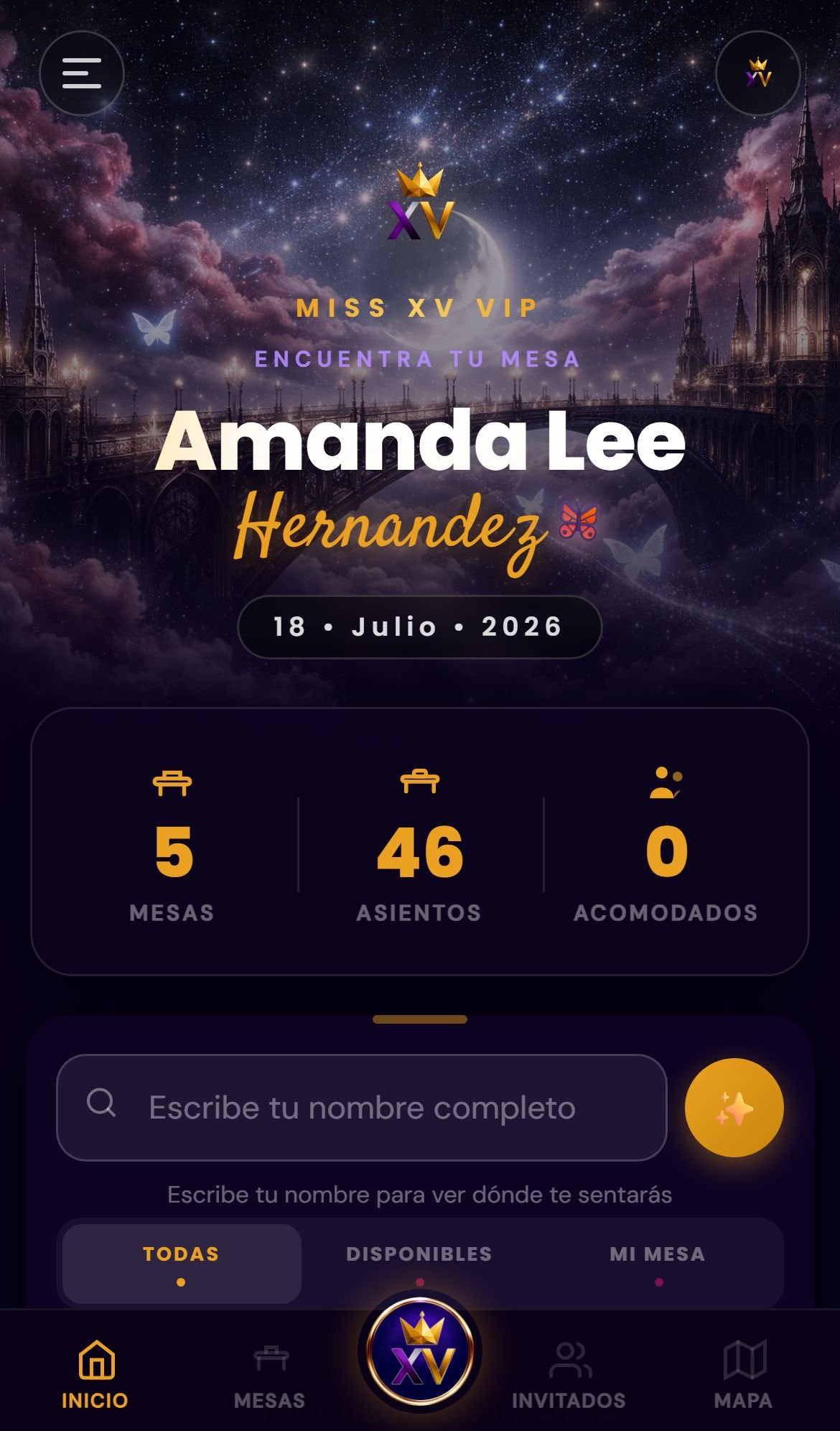View the INVITADOS section
This screenshot has height=1431, width=840.
point(569,1375)
